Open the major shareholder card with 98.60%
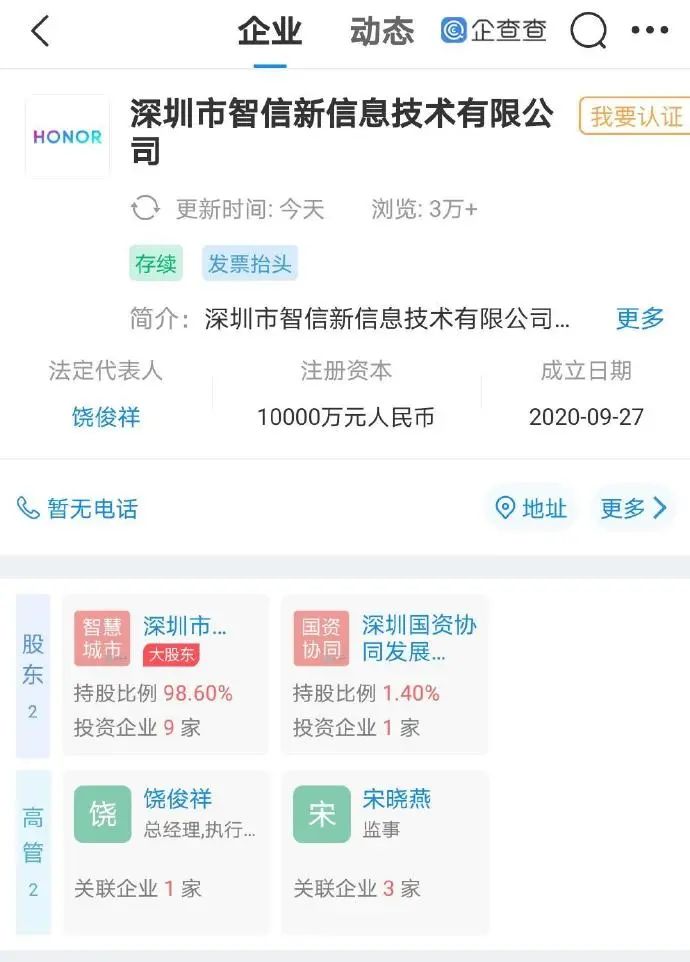 click(165, 674)
